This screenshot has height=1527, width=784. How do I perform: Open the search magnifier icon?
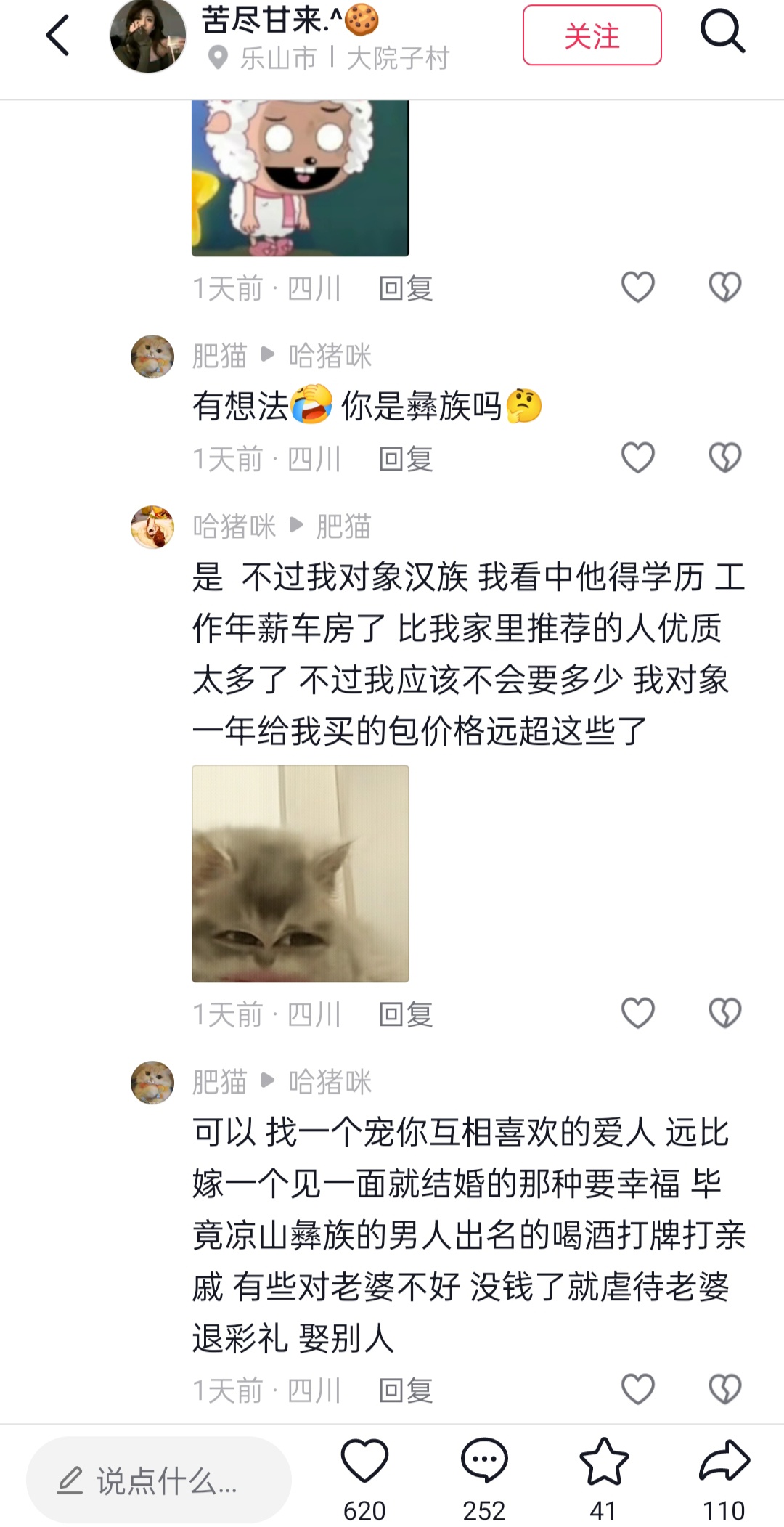coord(722,32)
